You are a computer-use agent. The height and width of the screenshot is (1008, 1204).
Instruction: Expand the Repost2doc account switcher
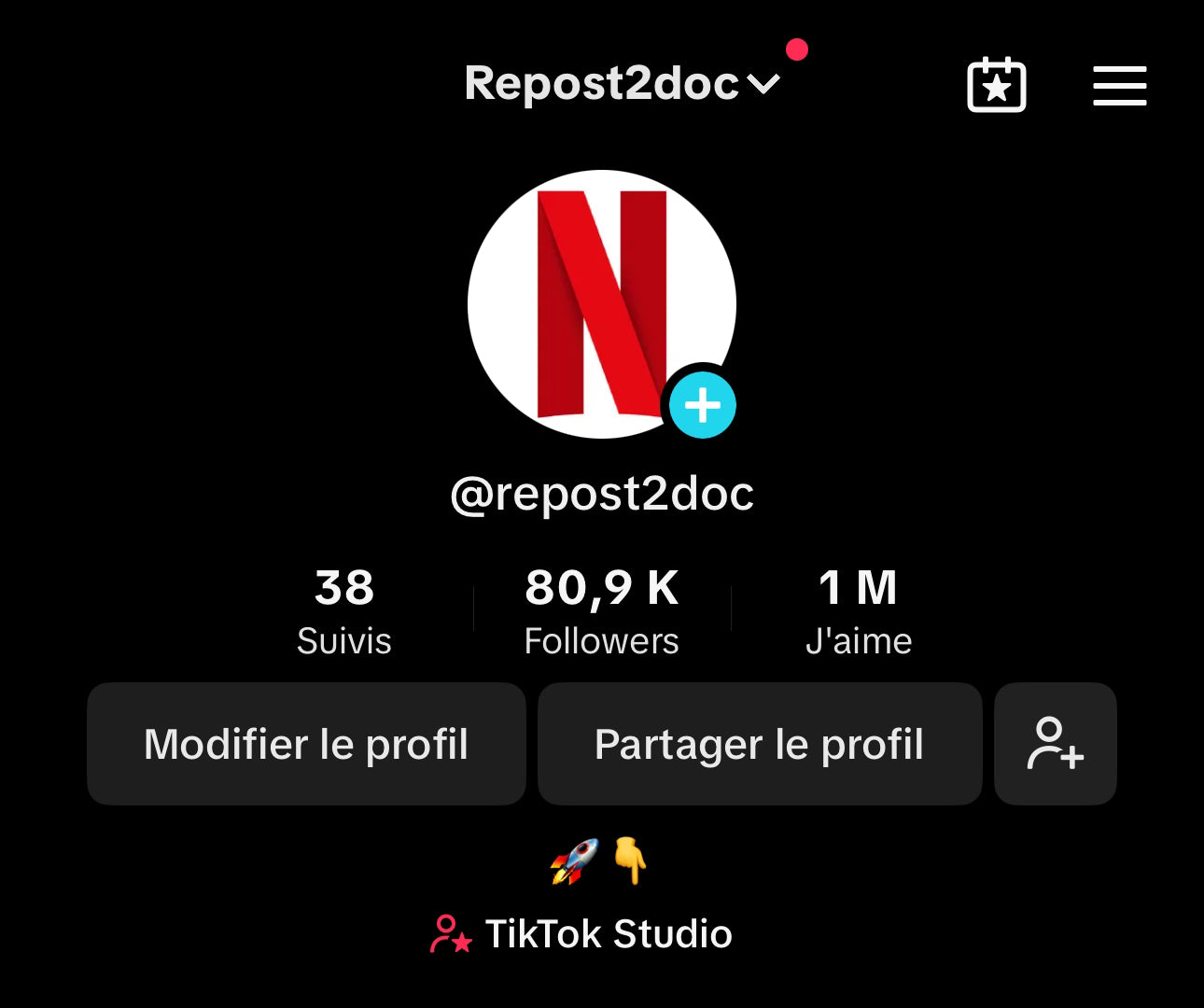point(622,84)
